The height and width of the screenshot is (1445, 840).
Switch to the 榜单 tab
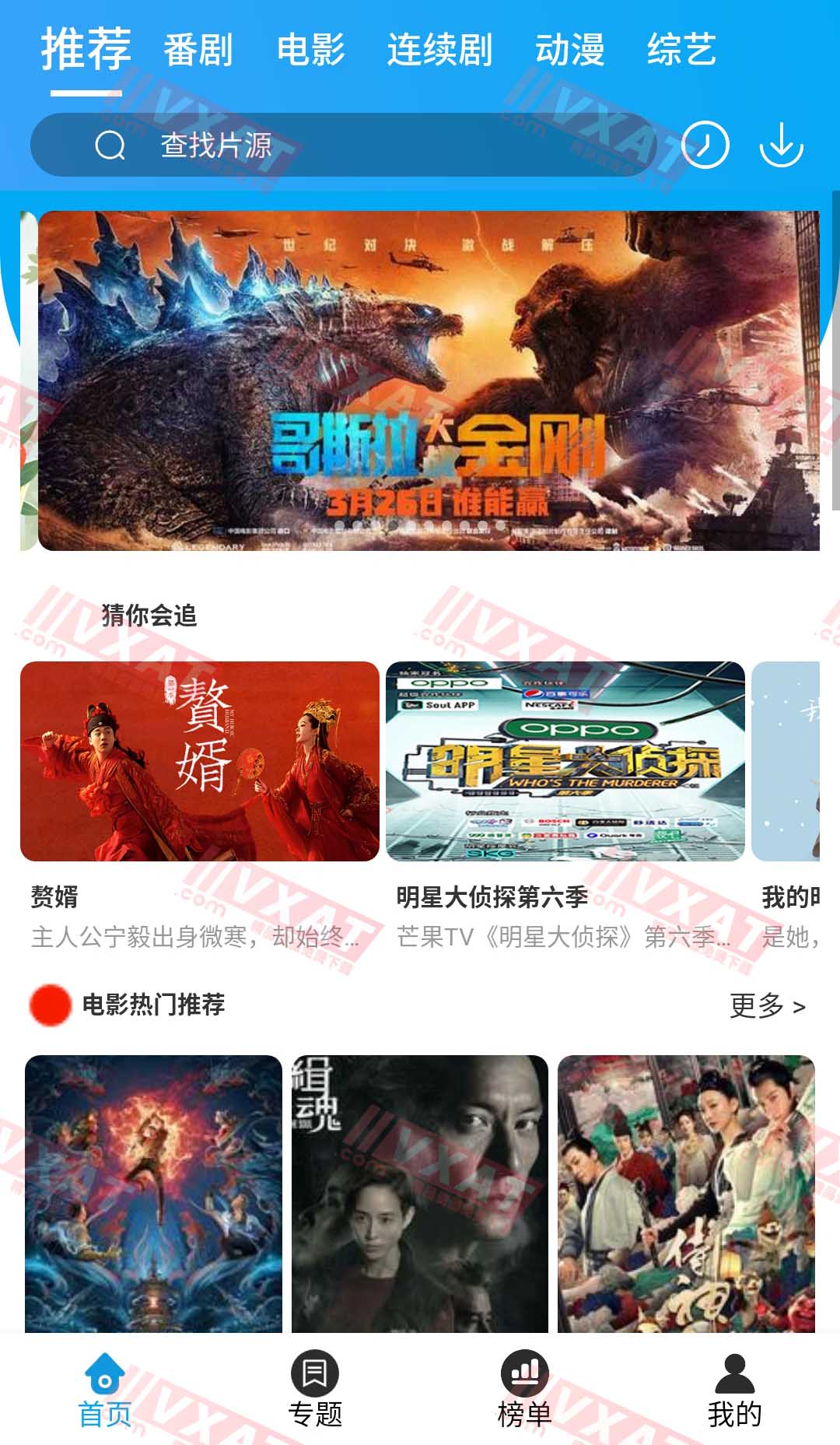coord(525,1391)
